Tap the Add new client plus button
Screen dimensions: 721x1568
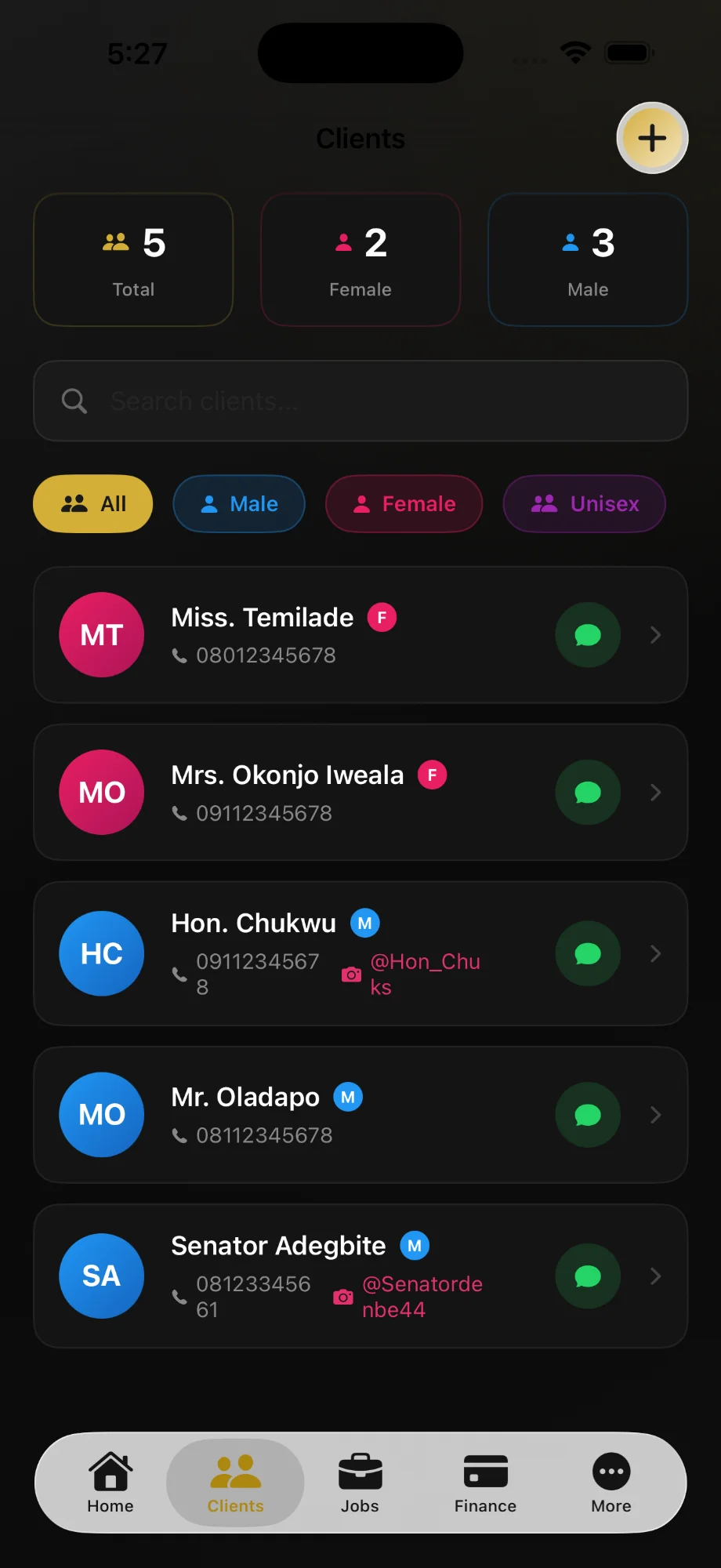[x=652, y=138]
